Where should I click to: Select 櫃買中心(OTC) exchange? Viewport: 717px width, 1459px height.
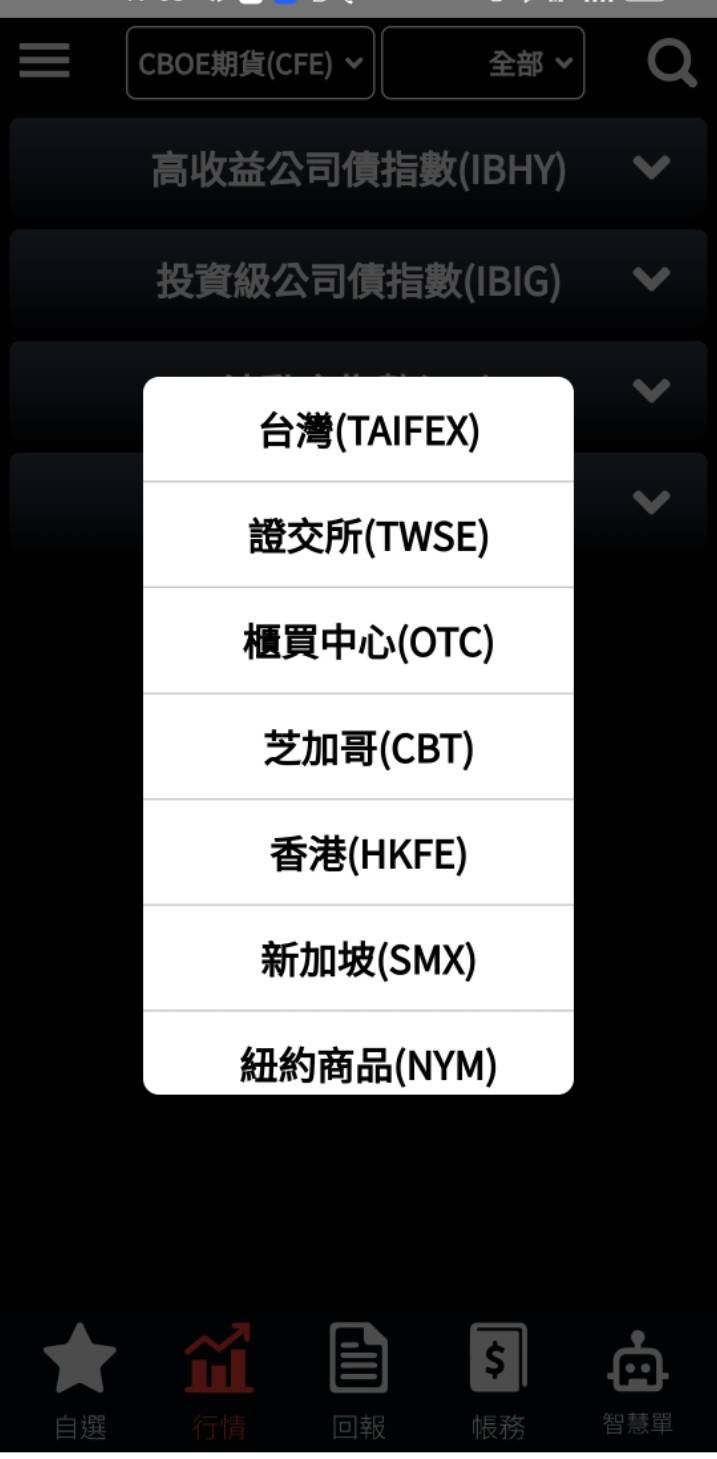tap(358, 643)
